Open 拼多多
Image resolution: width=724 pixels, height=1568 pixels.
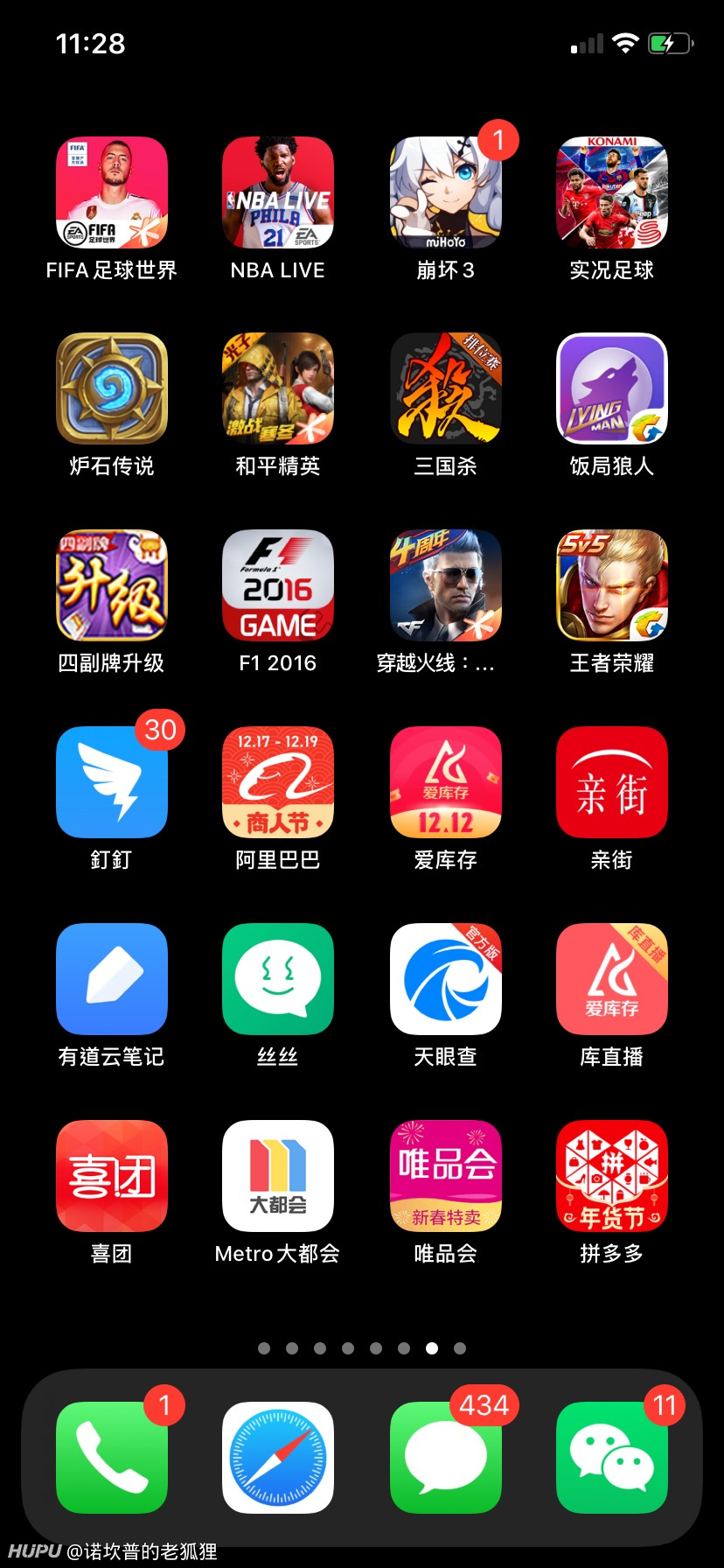point(612,1176)
